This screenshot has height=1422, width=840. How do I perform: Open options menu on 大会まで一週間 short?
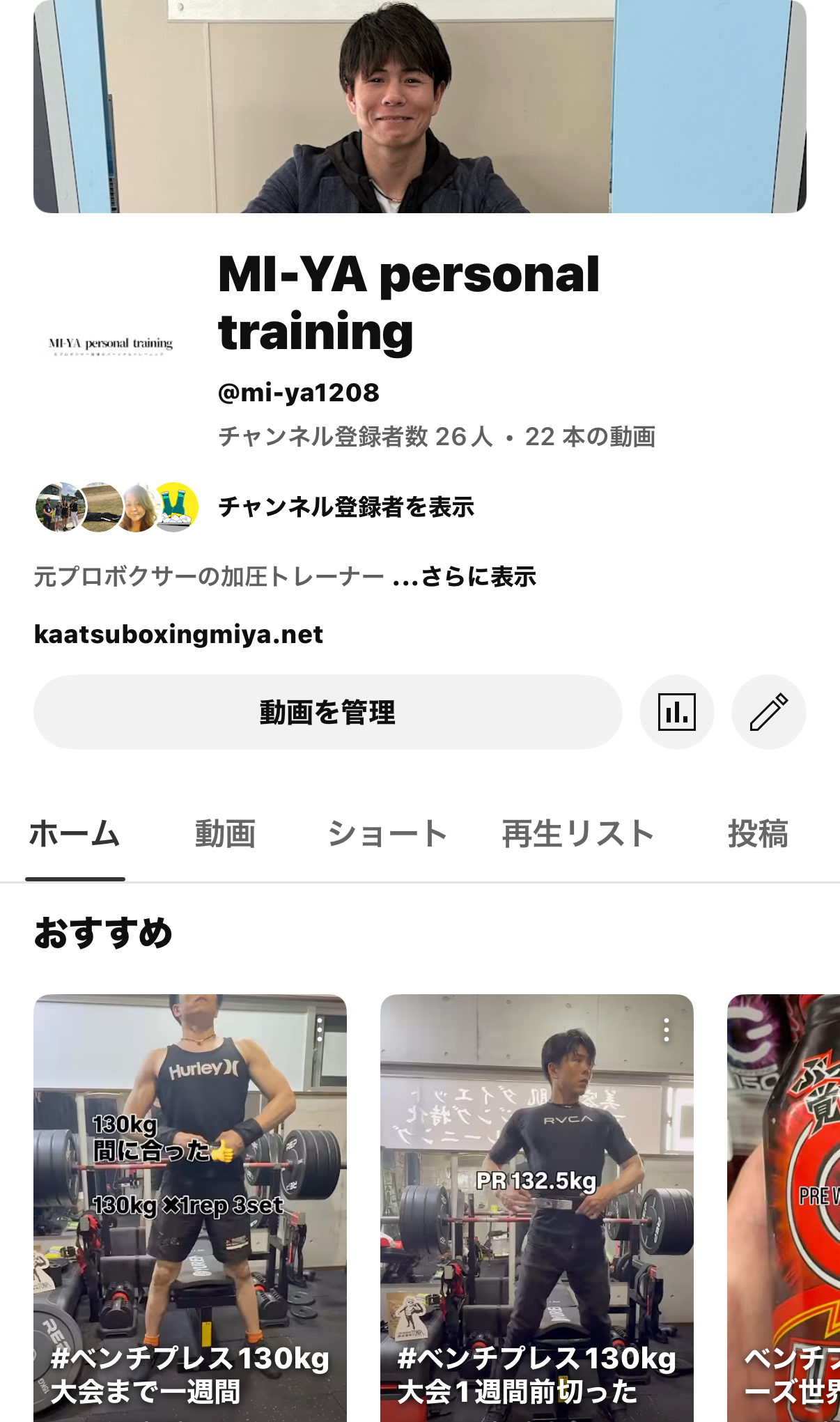pyautogui.click(x=320, y=1030)
